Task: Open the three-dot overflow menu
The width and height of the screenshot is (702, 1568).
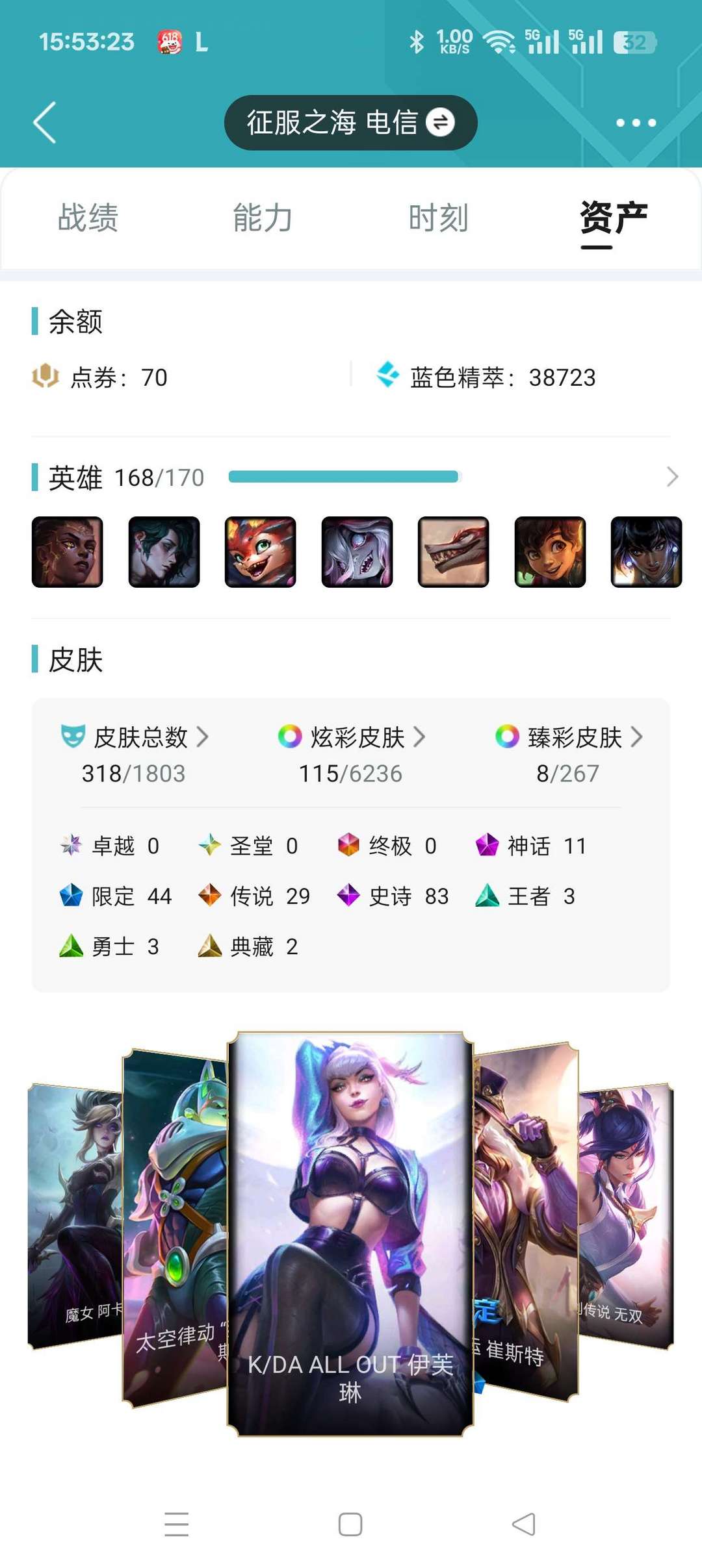Action: (636, 122)
